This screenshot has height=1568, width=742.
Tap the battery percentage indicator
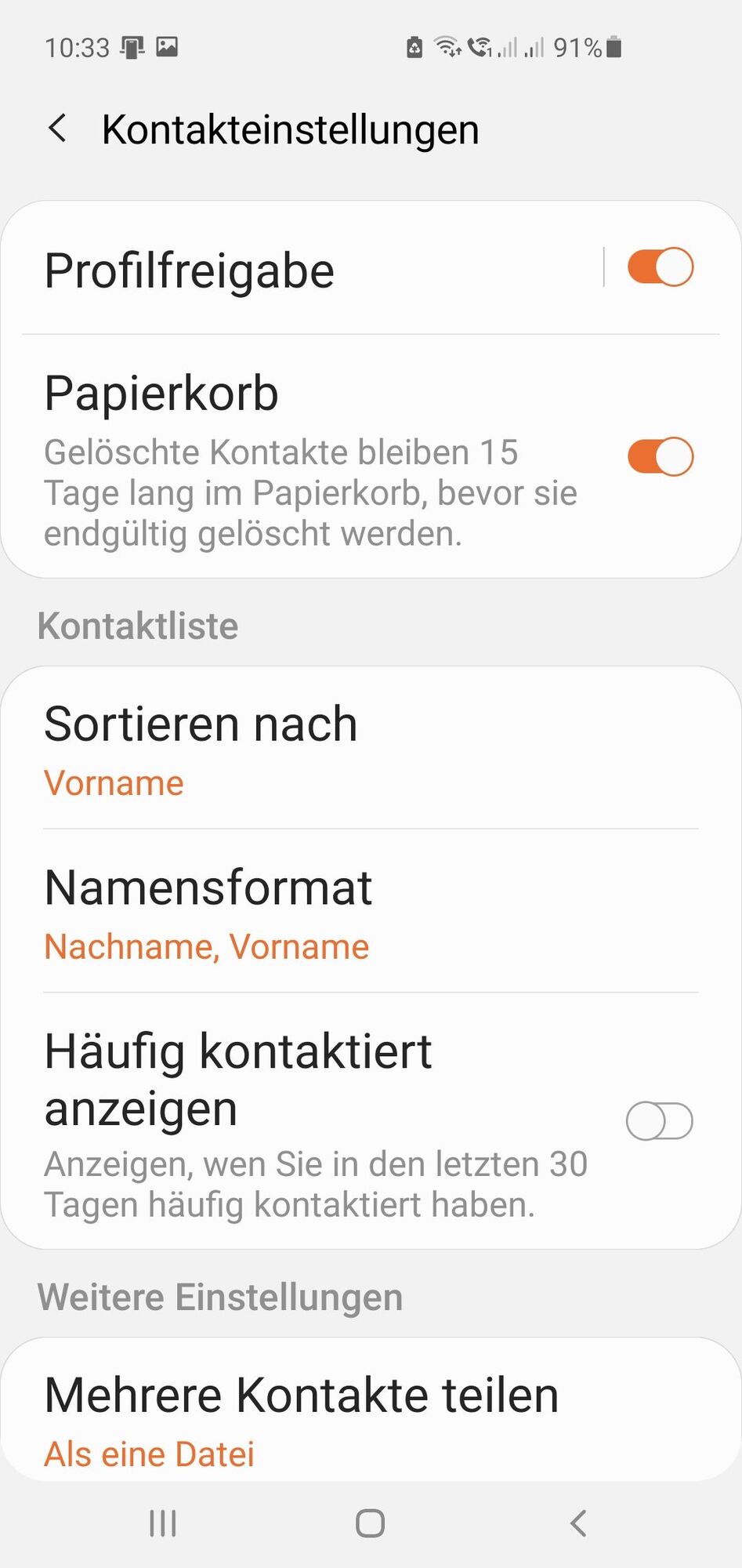click(577, 47)
